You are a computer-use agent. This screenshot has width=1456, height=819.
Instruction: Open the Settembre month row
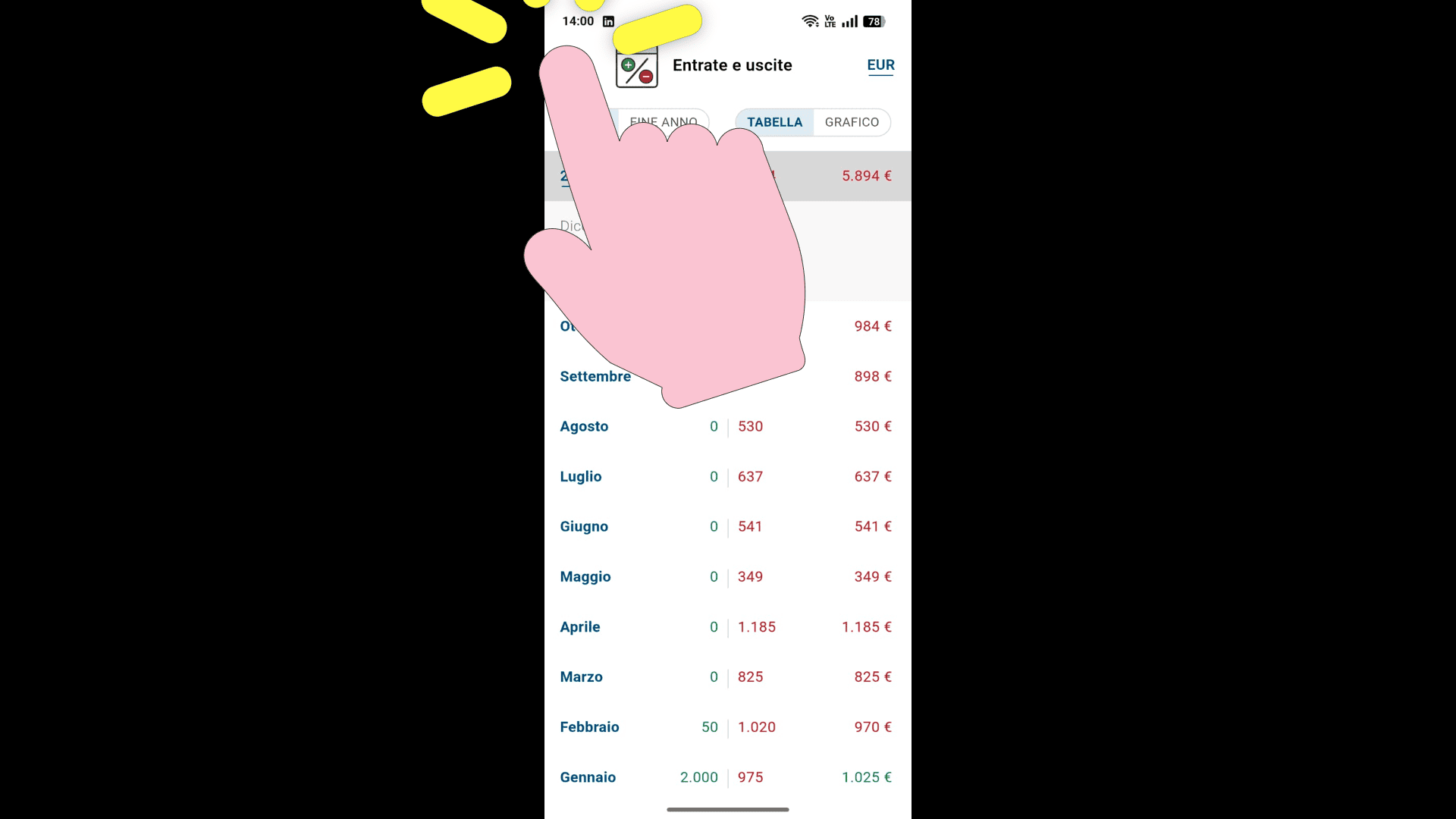[595, 377]
